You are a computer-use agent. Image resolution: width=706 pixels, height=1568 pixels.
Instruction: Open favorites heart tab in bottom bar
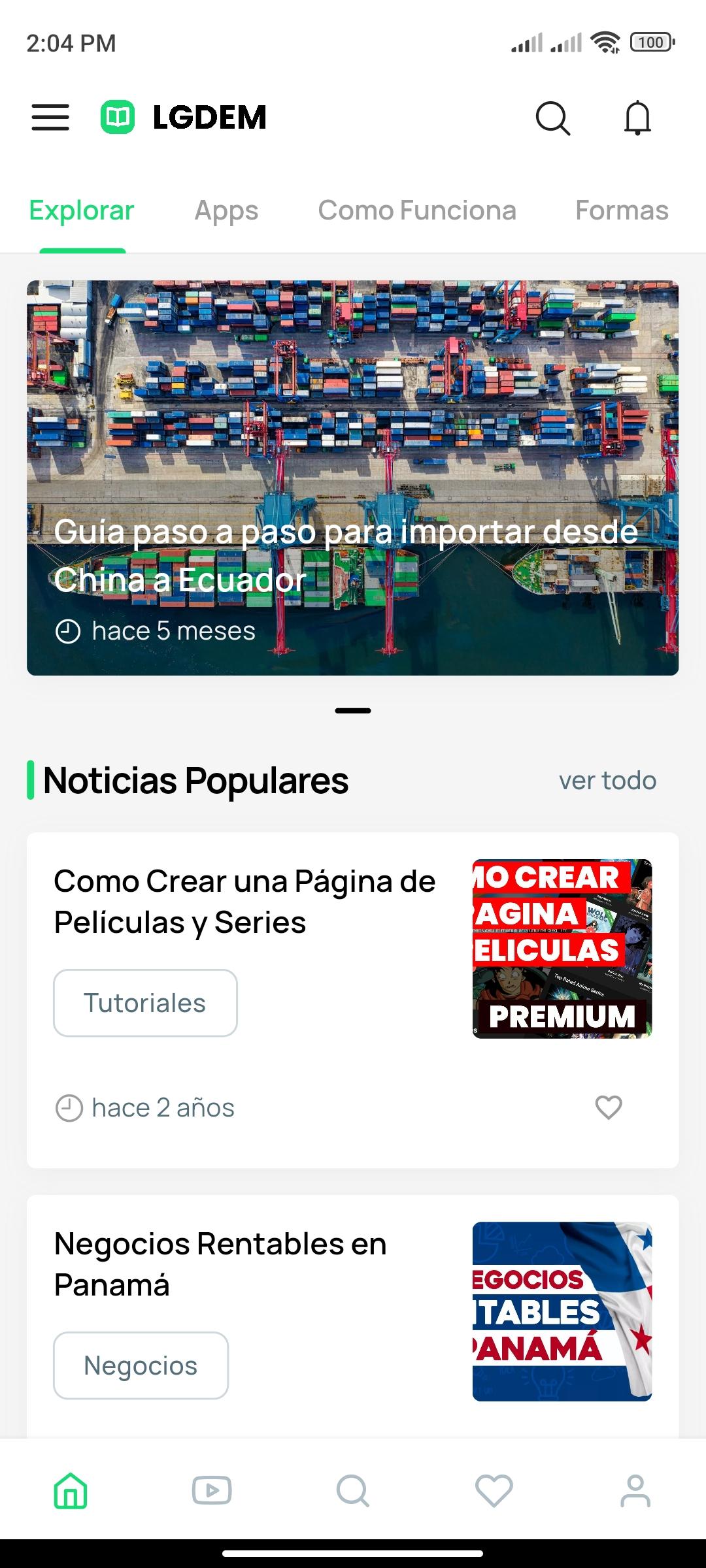pos(494,1492)
